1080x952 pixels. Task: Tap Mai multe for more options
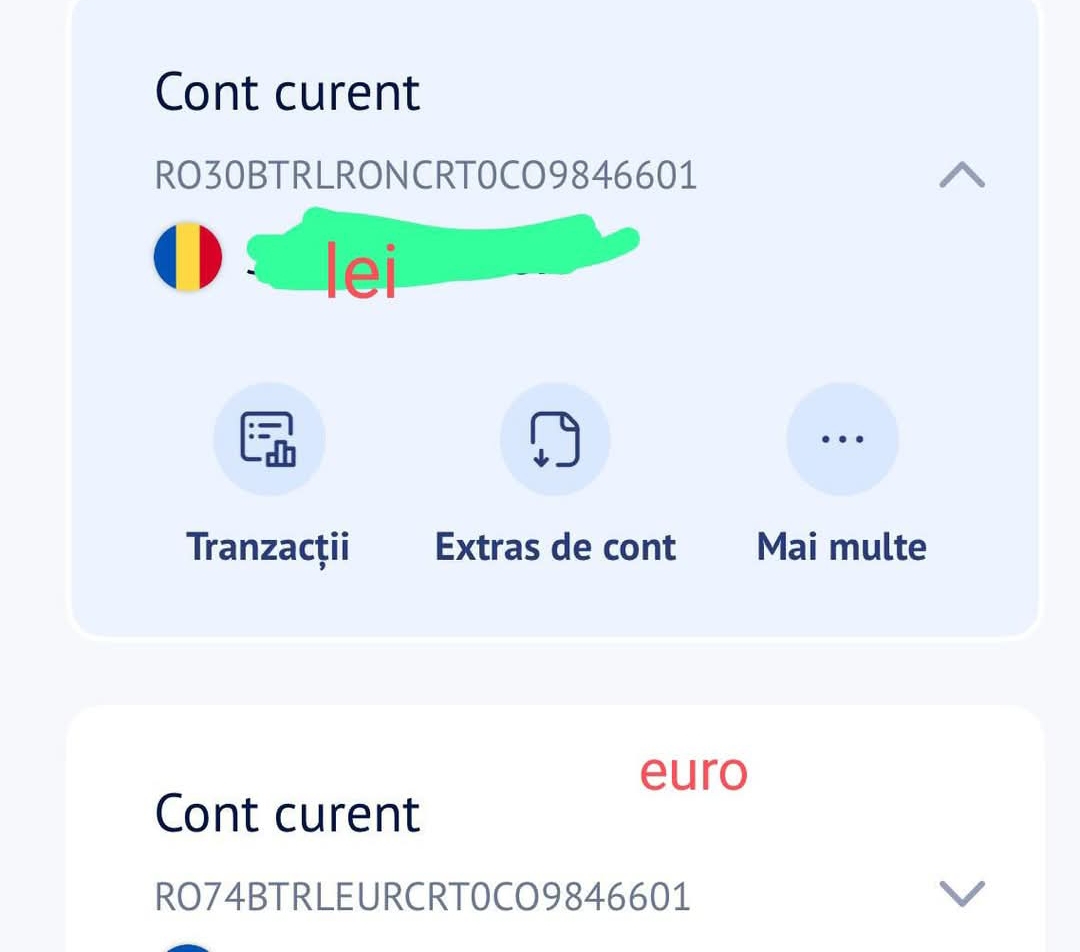click(842, 439)
